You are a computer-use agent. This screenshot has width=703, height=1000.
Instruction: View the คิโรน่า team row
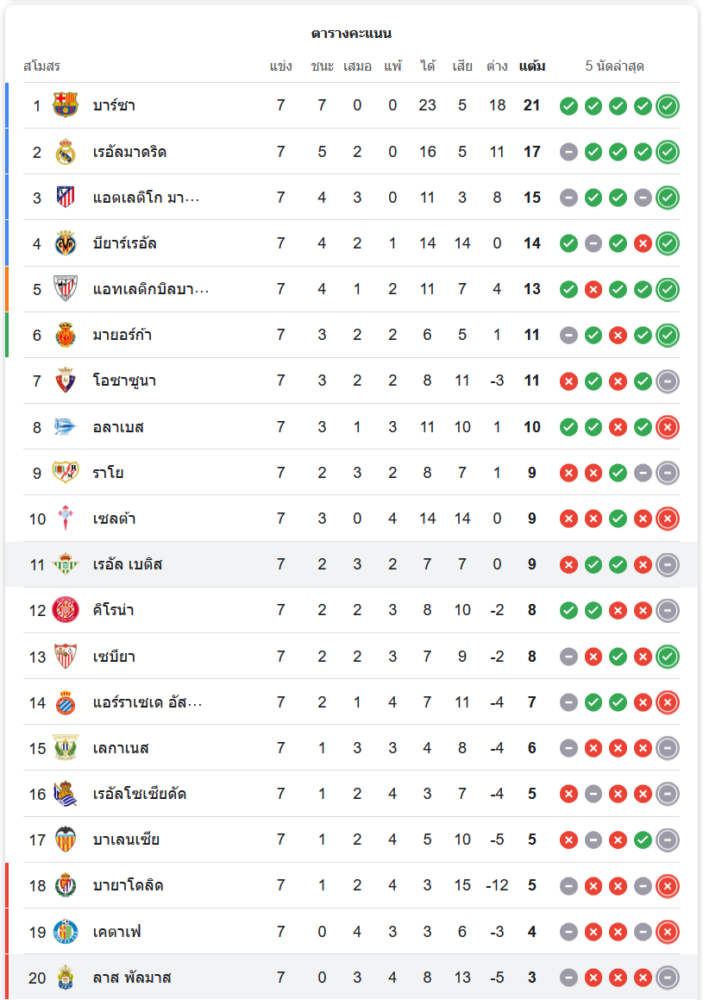113,610
